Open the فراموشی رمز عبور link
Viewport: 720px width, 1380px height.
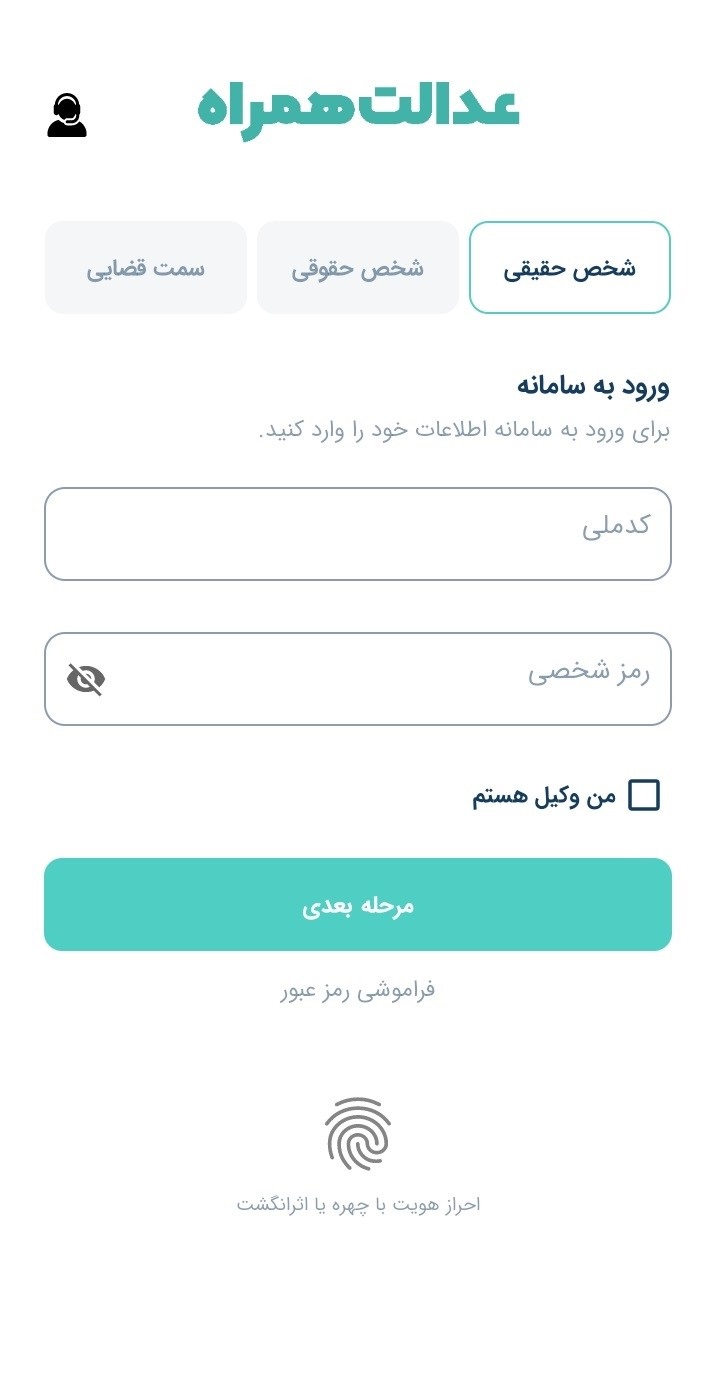(x=358, y=990)
